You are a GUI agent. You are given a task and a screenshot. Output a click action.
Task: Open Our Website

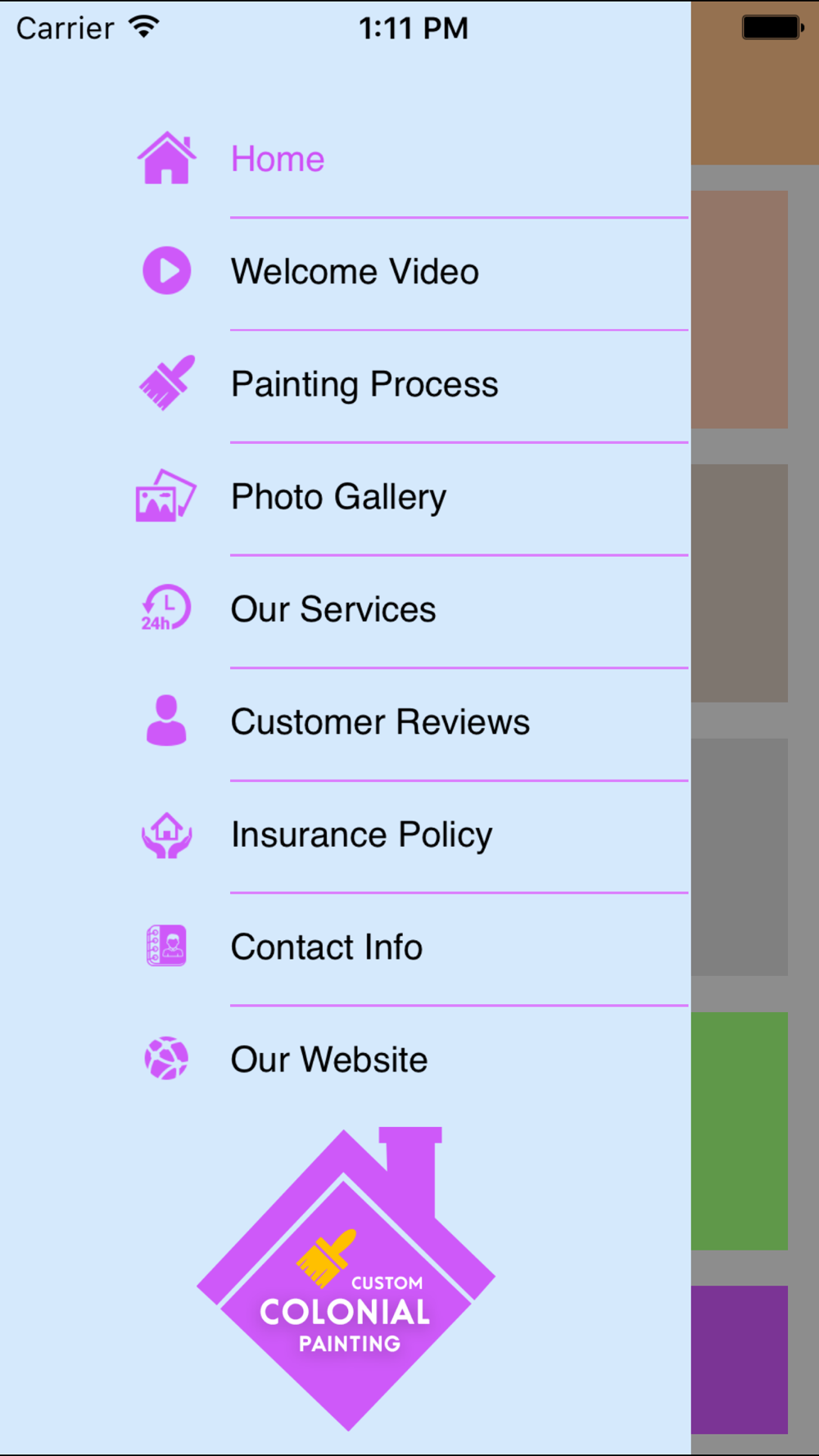pyautogui.click(x=345, y=1060)
